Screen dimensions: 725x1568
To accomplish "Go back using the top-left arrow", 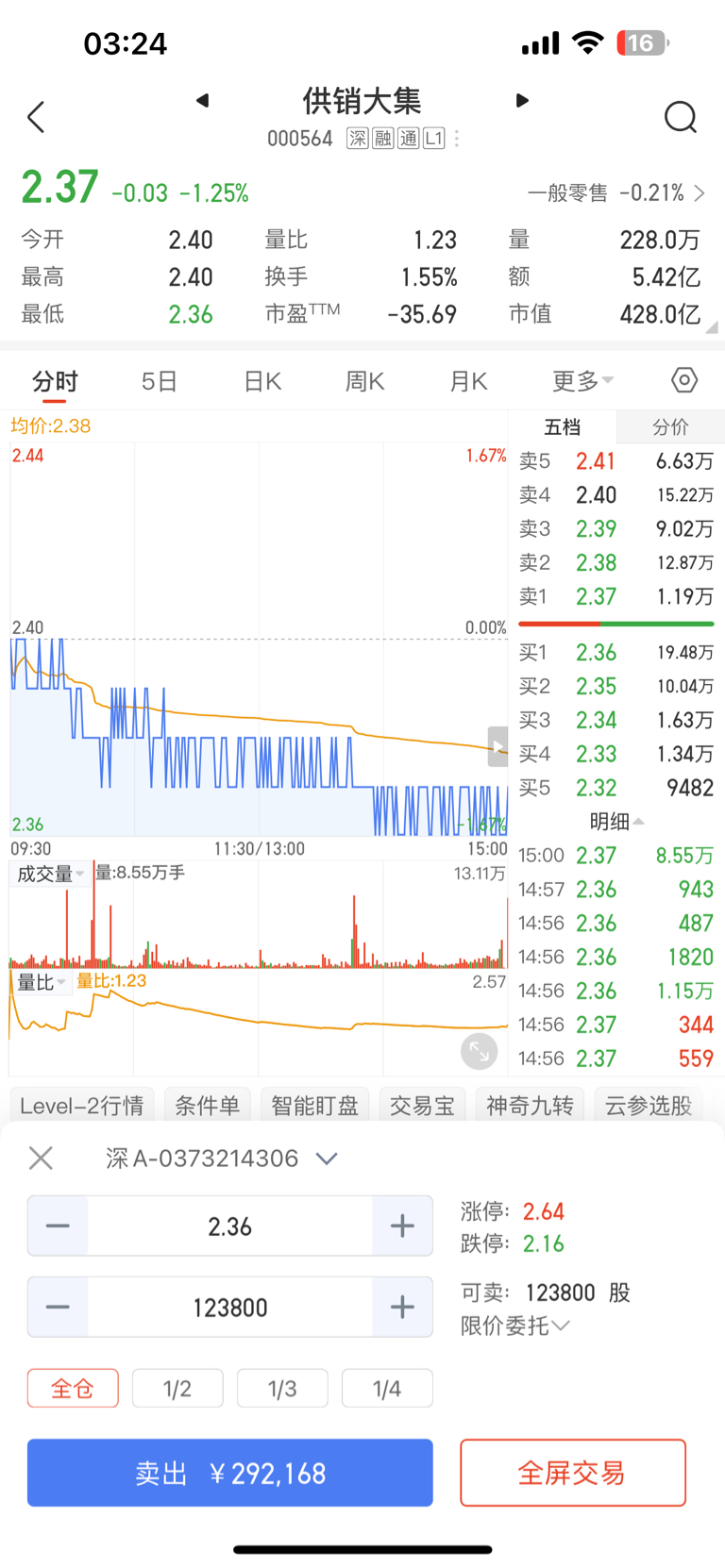I will click(36, 117).
